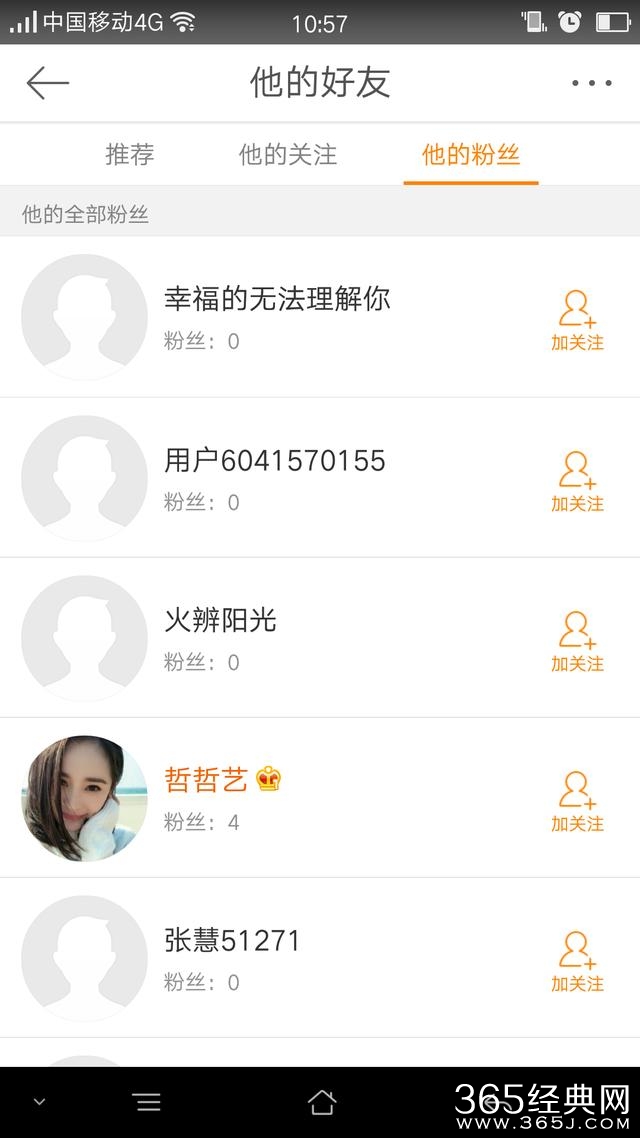Follow 用户6041570155 with 加关注

(577, 481)
